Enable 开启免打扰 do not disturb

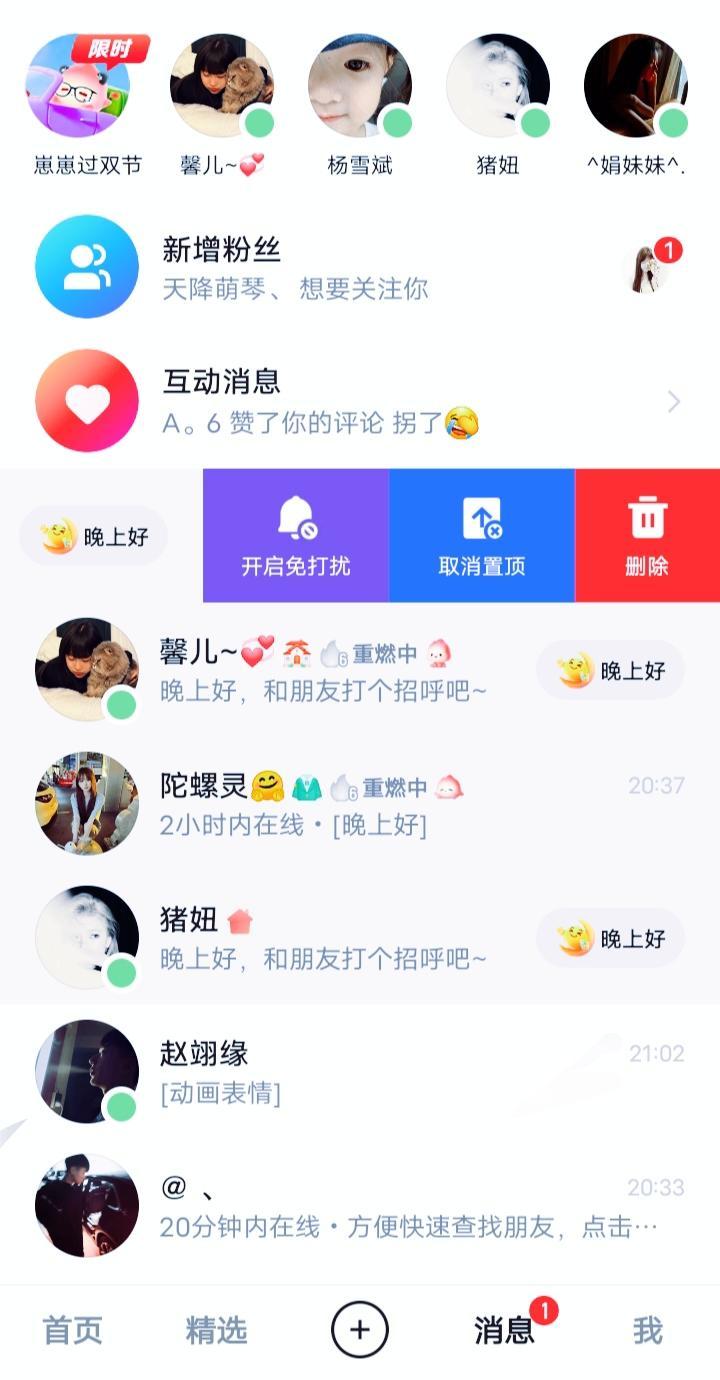click(296, 535)
